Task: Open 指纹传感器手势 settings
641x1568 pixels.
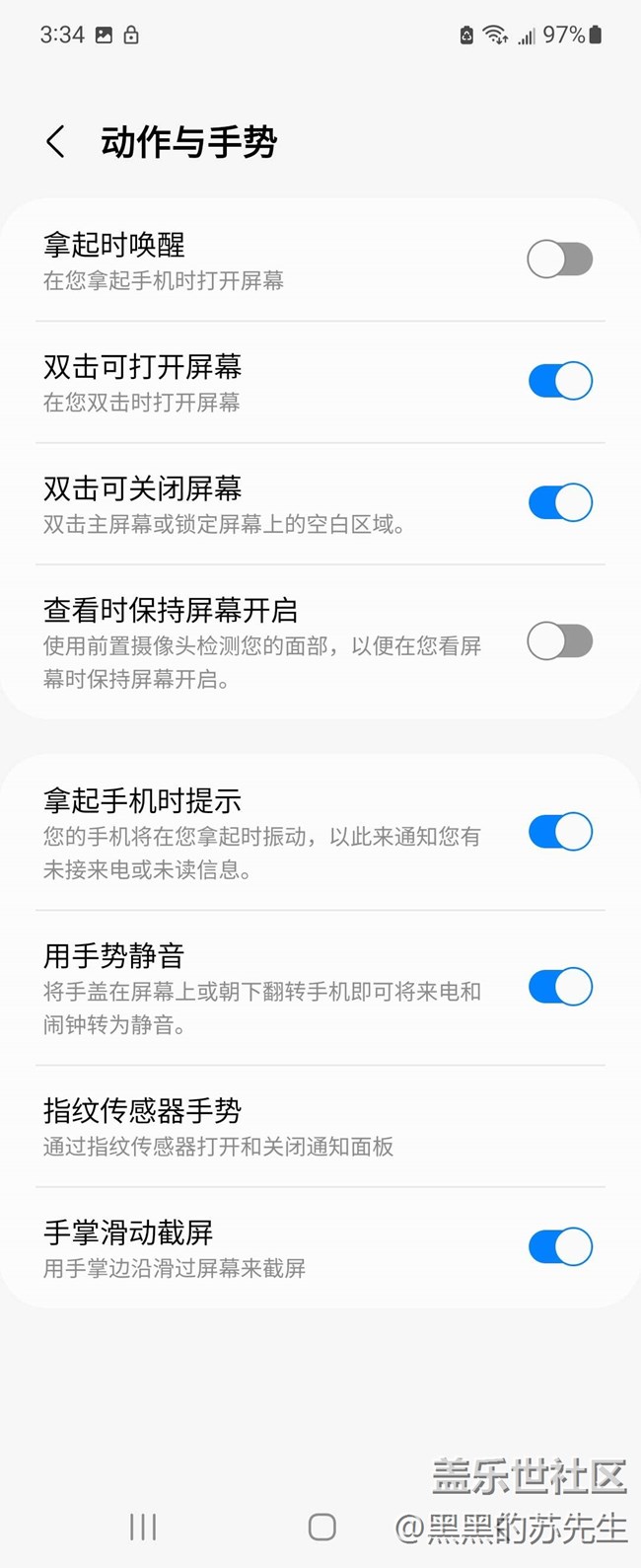Action: [x=320, y=1127]
